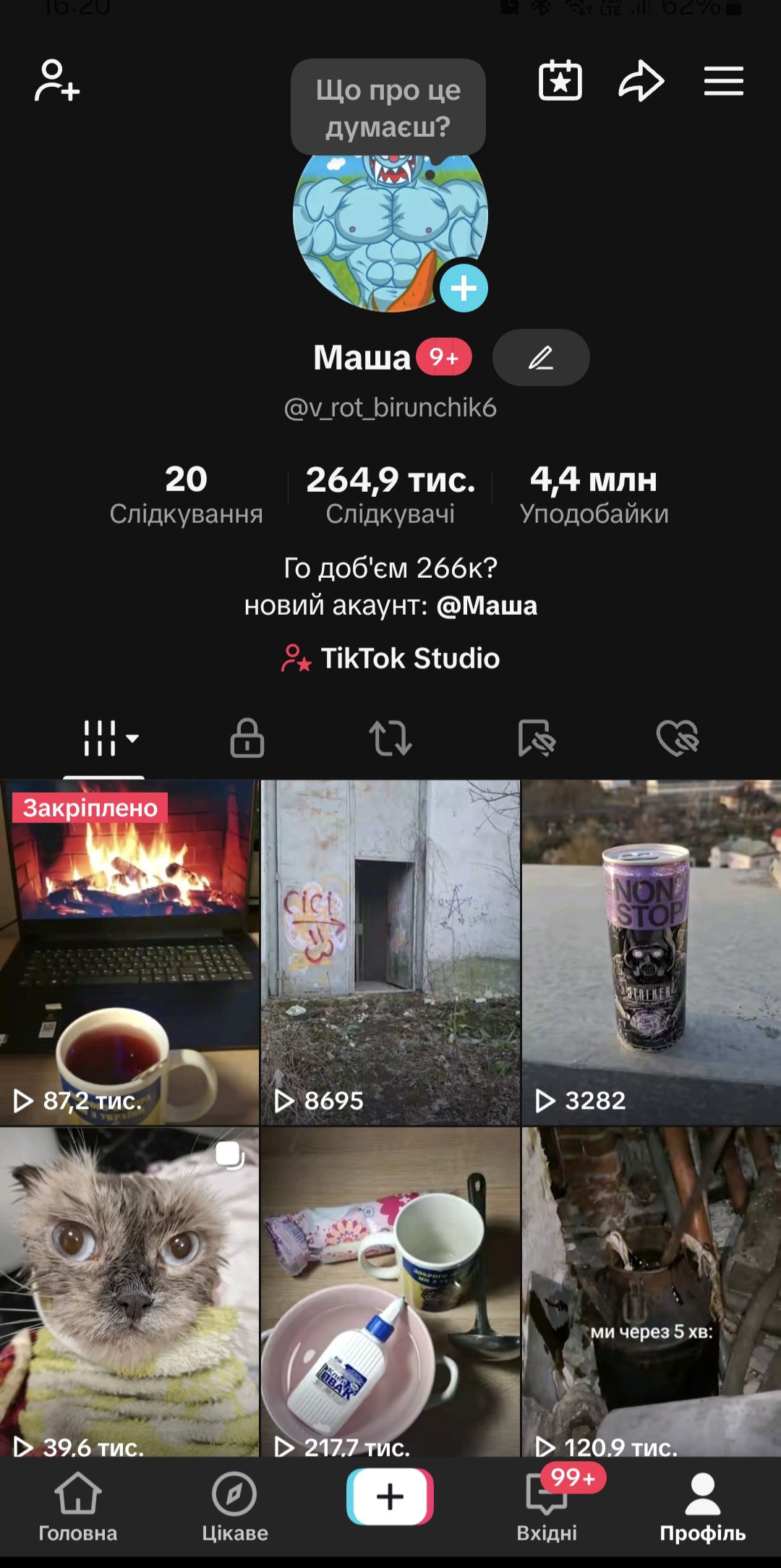Open TikTok Studio
The height and width of the screenshot is (1568, 781).
[x=390, y=658]
